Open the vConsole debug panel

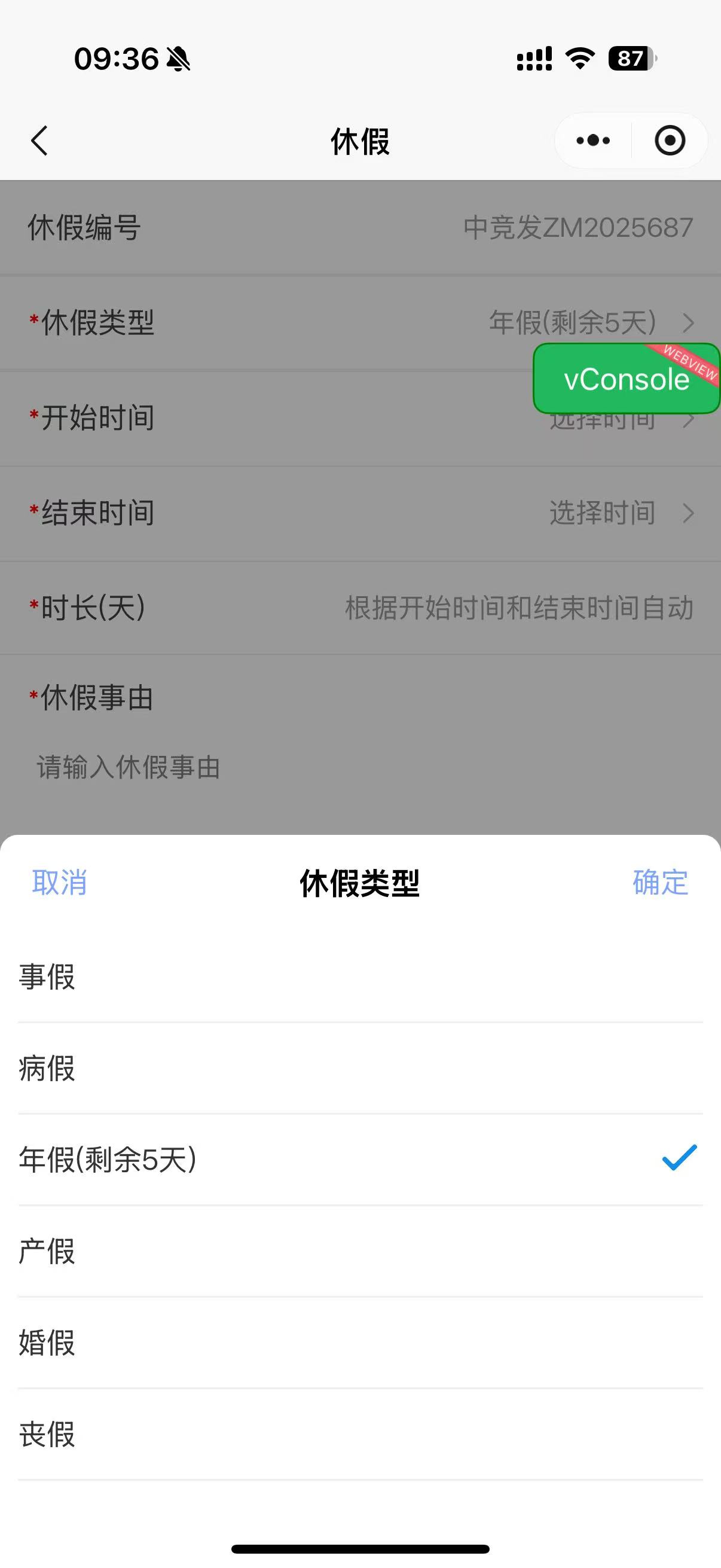(x=626, y=379)
